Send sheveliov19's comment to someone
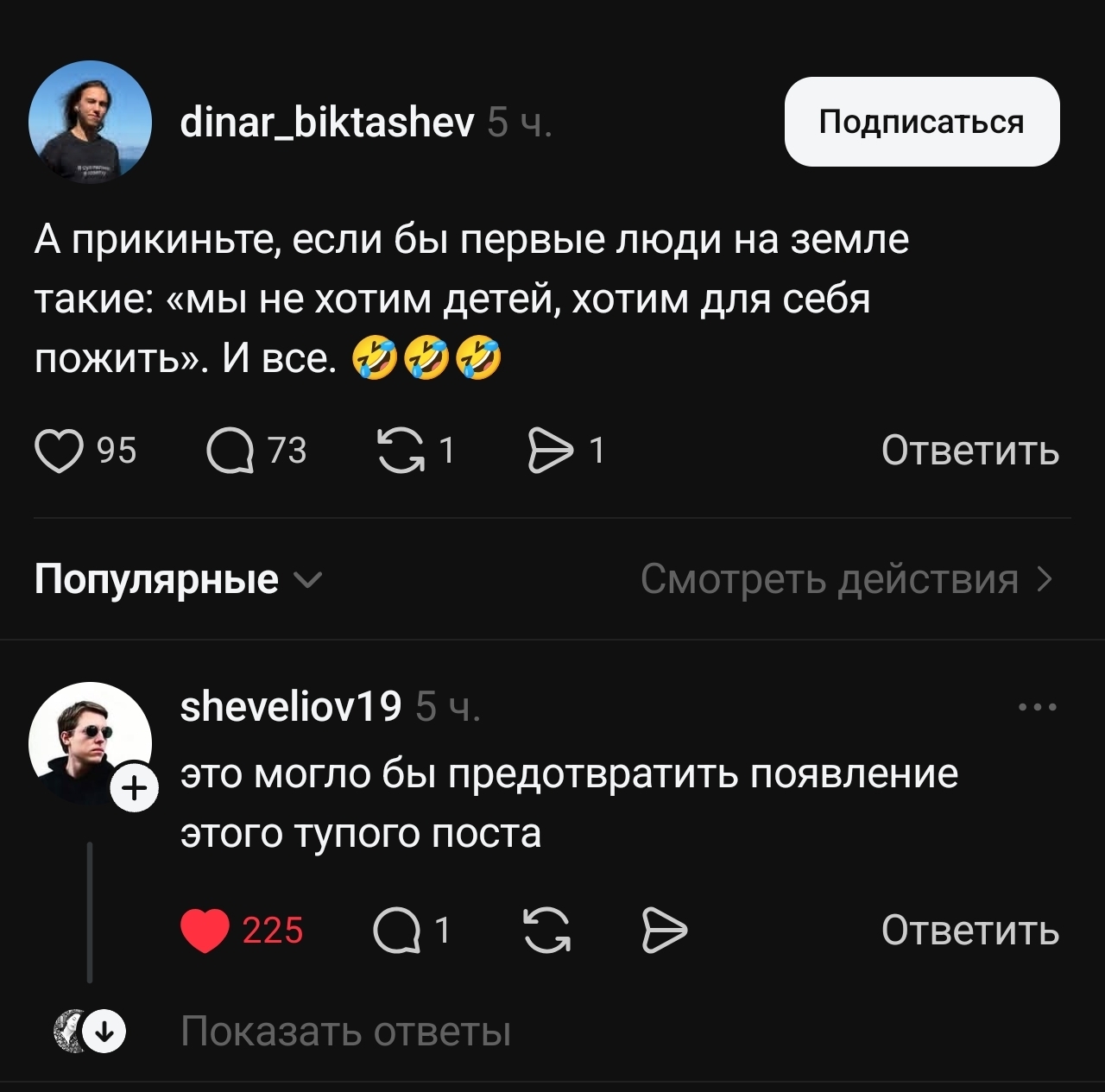1105x1092 pixels. click(x=665, y=931)
